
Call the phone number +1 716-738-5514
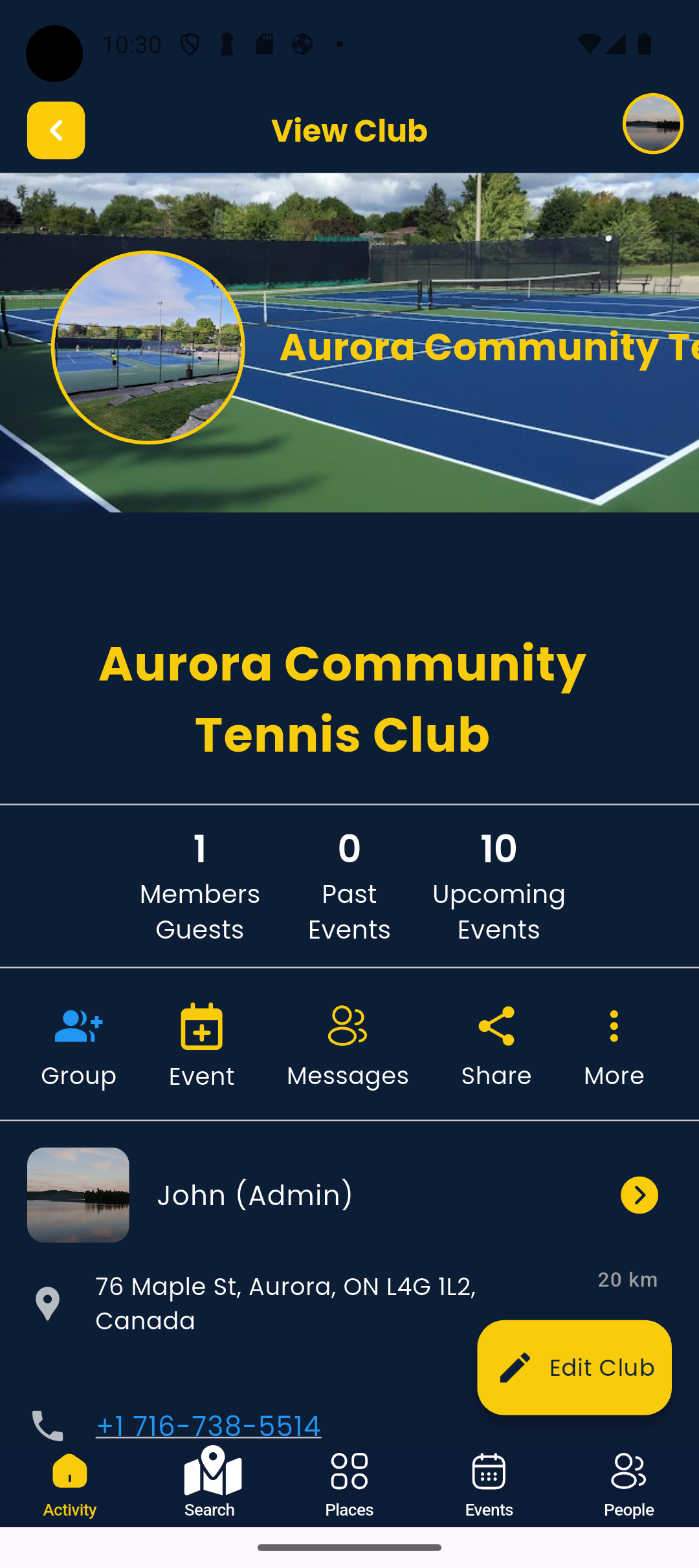coord(208,1424)
